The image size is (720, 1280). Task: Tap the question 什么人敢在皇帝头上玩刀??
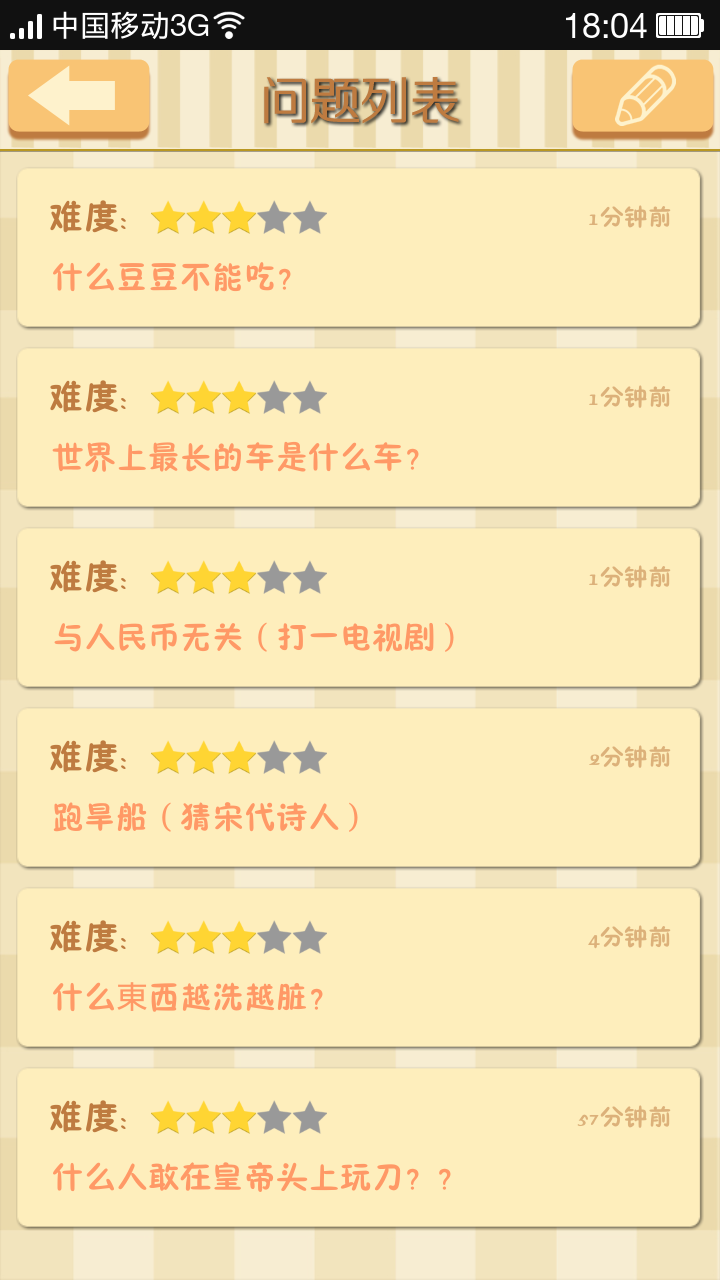tap(358, 1147)
